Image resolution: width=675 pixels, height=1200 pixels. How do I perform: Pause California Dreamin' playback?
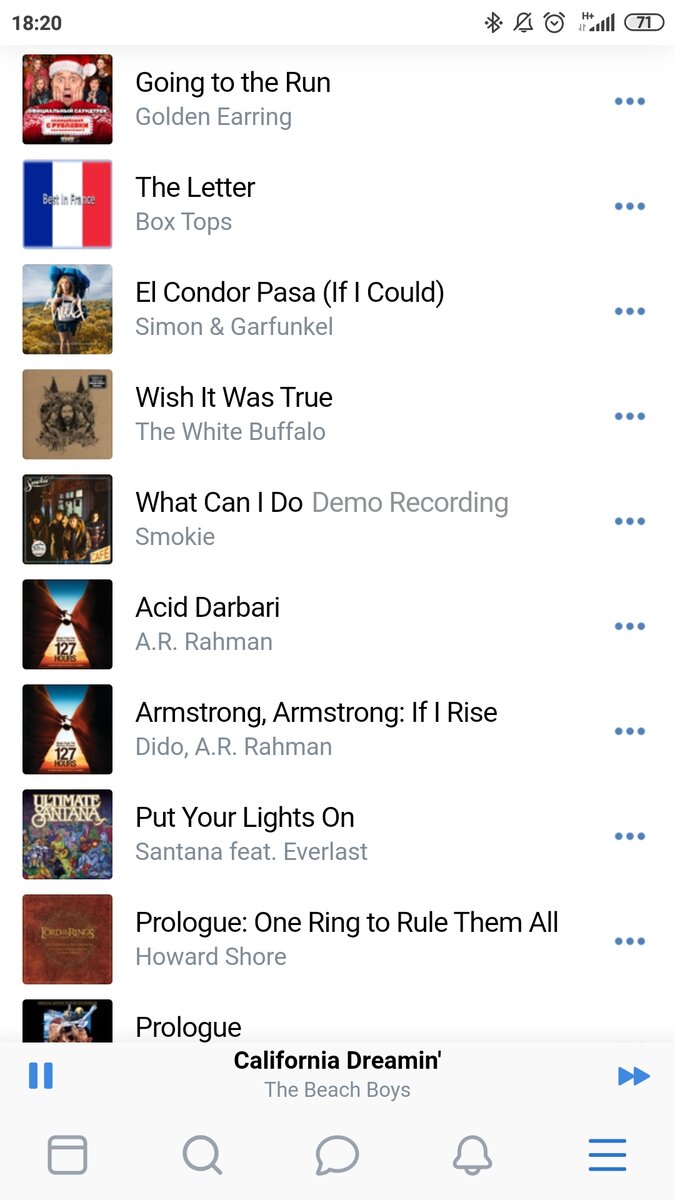point(41,1076)
